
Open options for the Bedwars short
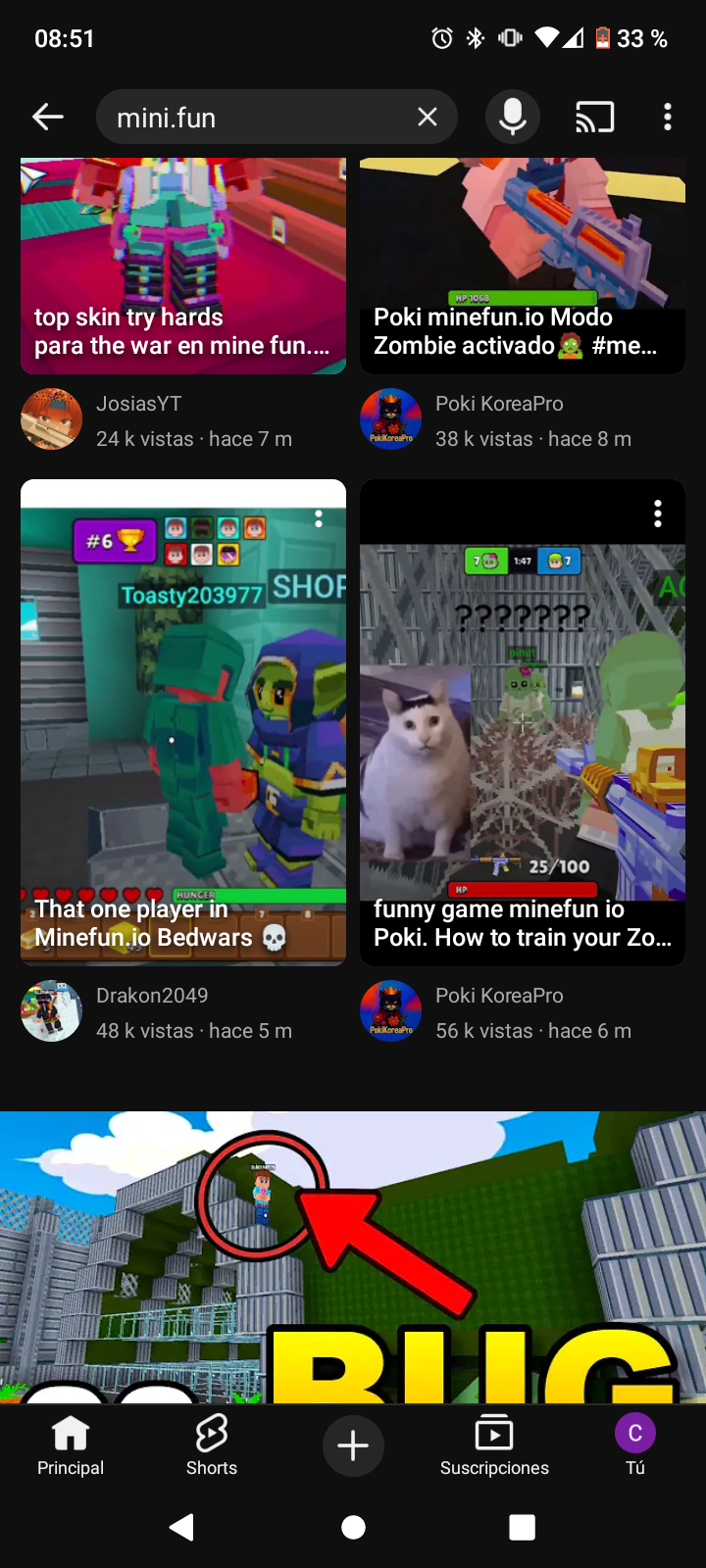[319, 519]
